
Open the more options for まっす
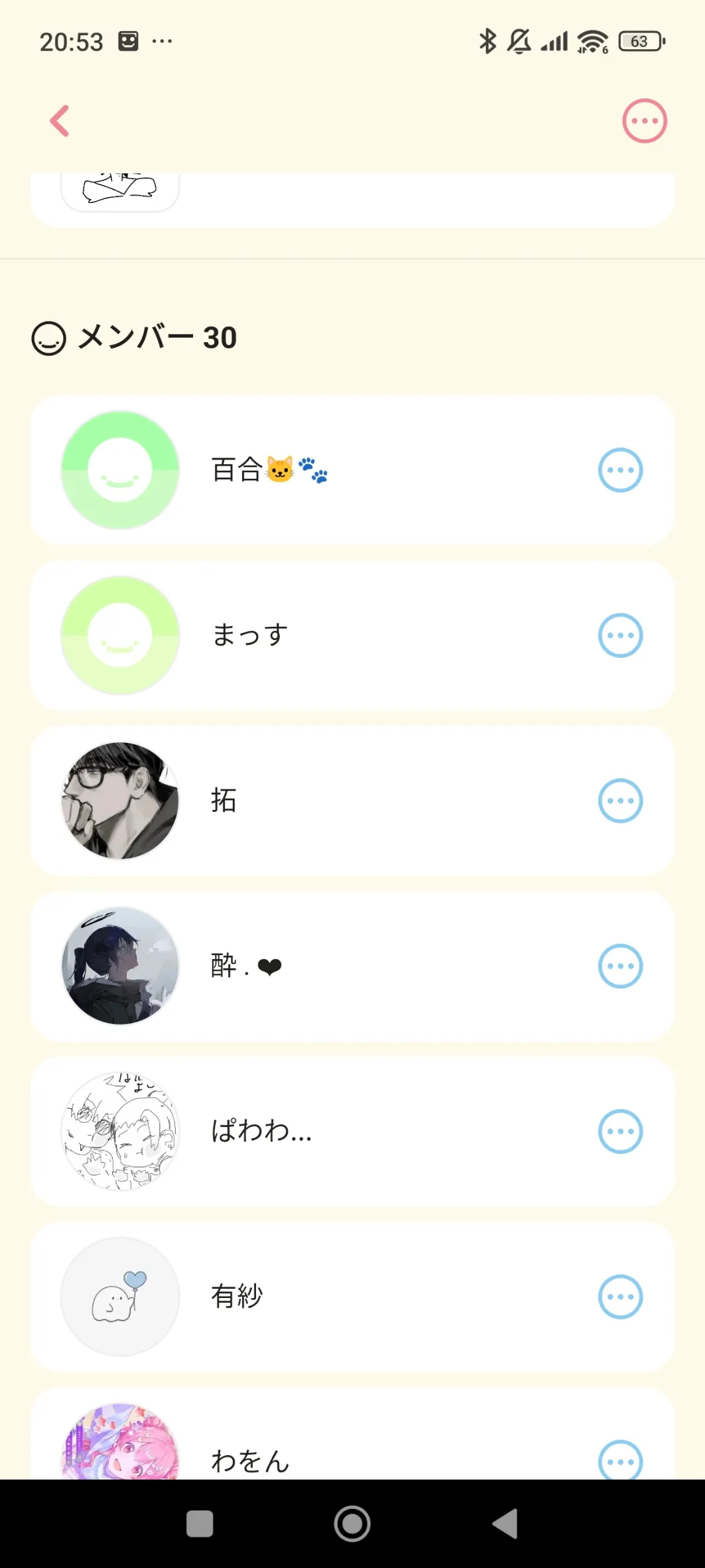click(x=620, y=635)
